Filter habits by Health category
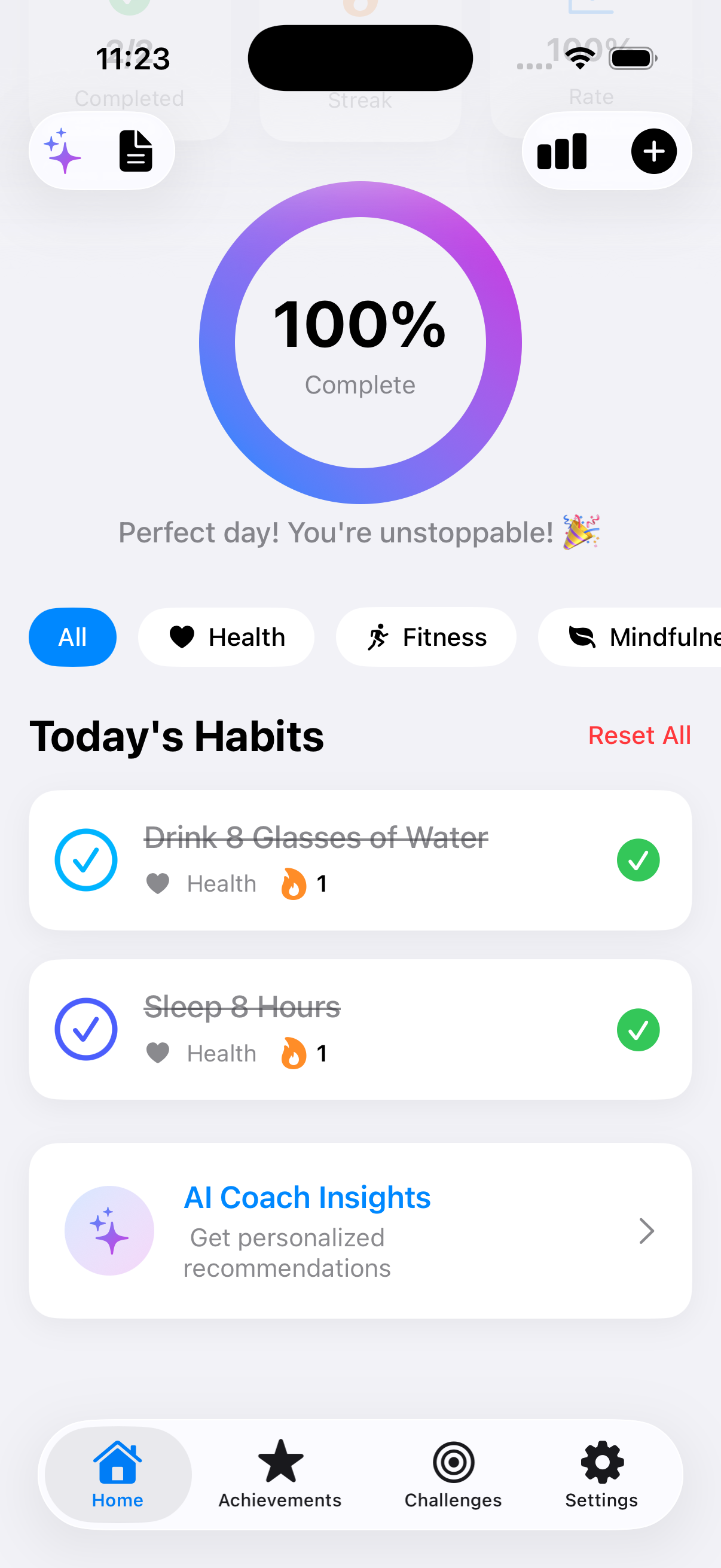 227,637
